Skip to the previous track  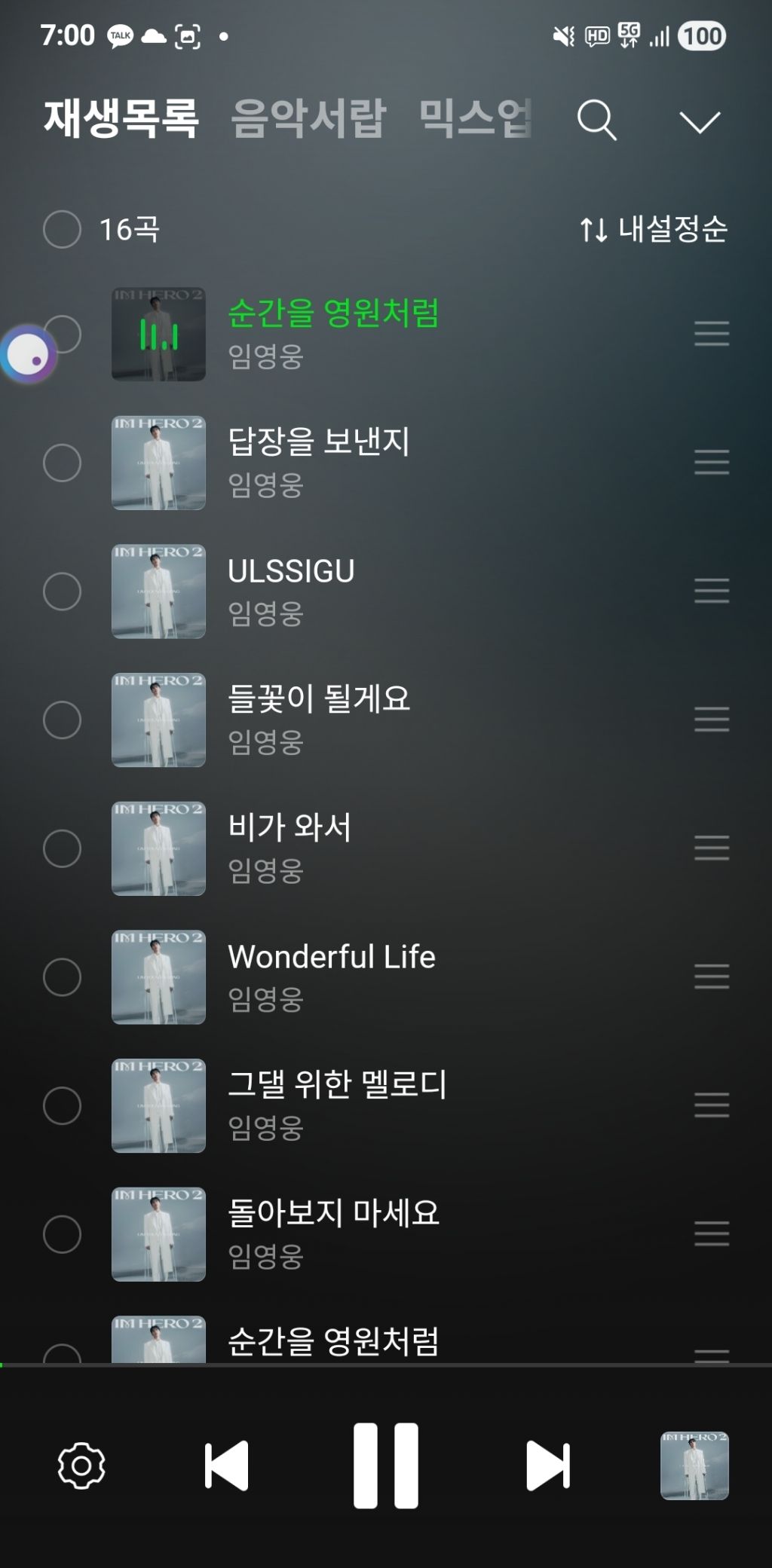[x=226, y=1466]
